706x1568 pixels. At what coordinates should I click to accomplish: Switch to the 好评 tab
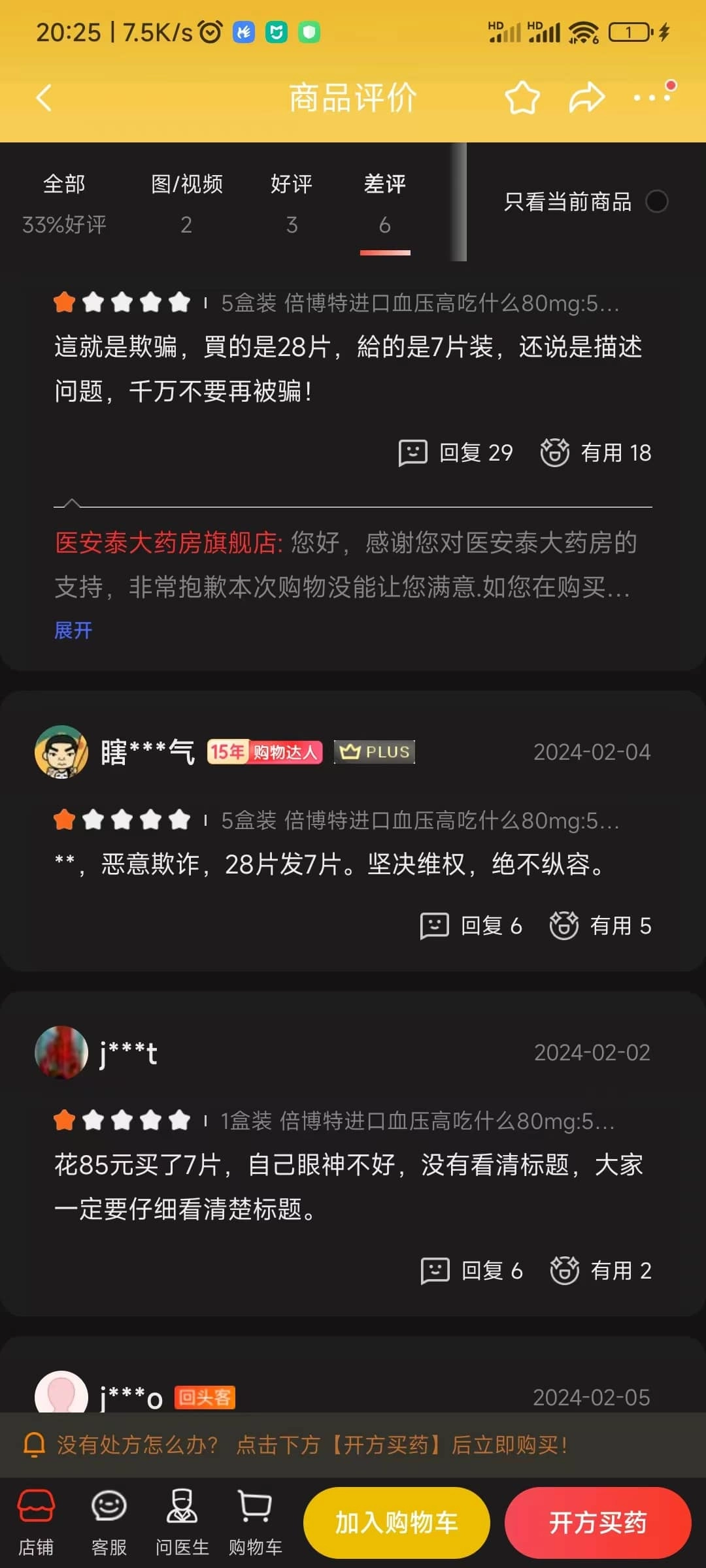[x=292, y=204]
